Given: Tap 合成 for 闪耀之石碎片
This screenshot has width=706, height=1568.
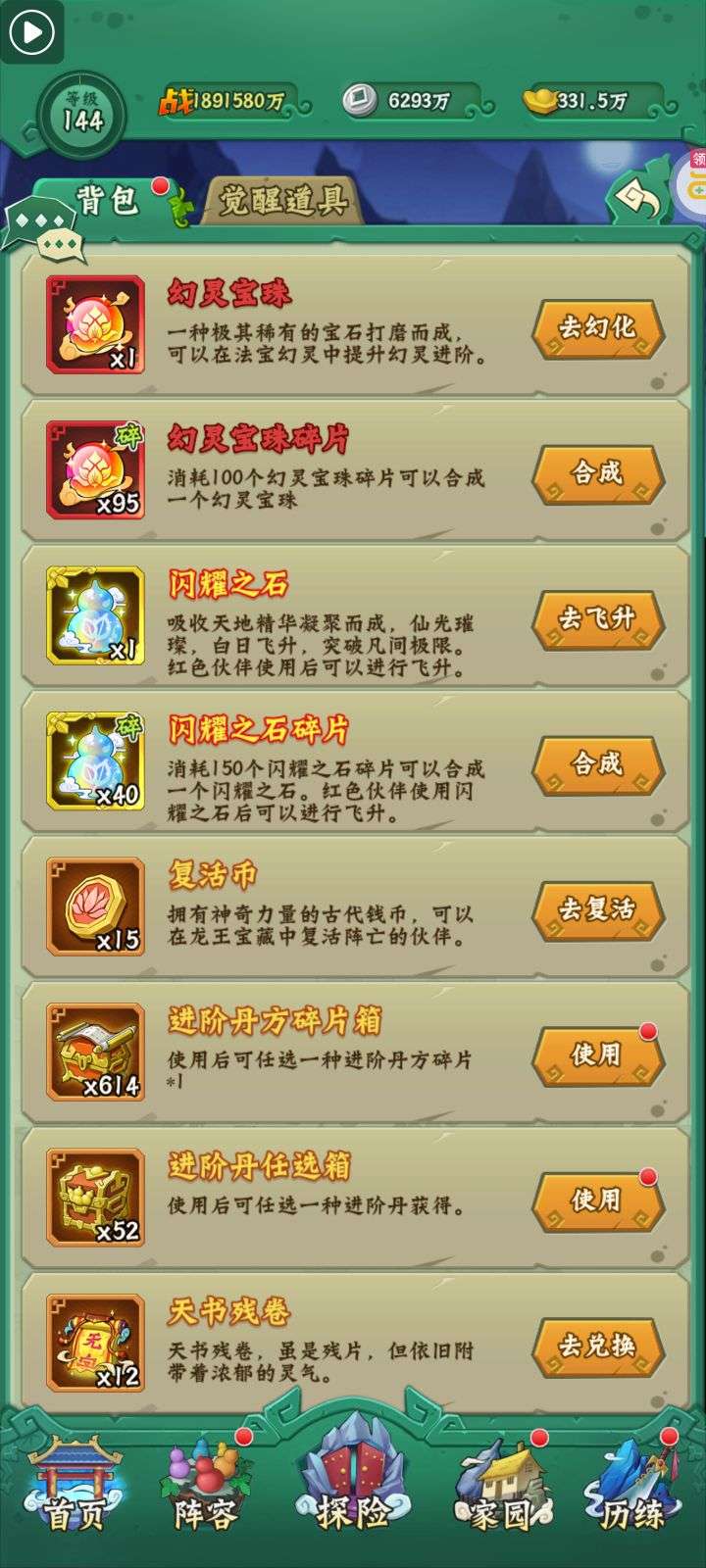Looking at the screenshot, I should pyautogui.click(x=597, y=764).
